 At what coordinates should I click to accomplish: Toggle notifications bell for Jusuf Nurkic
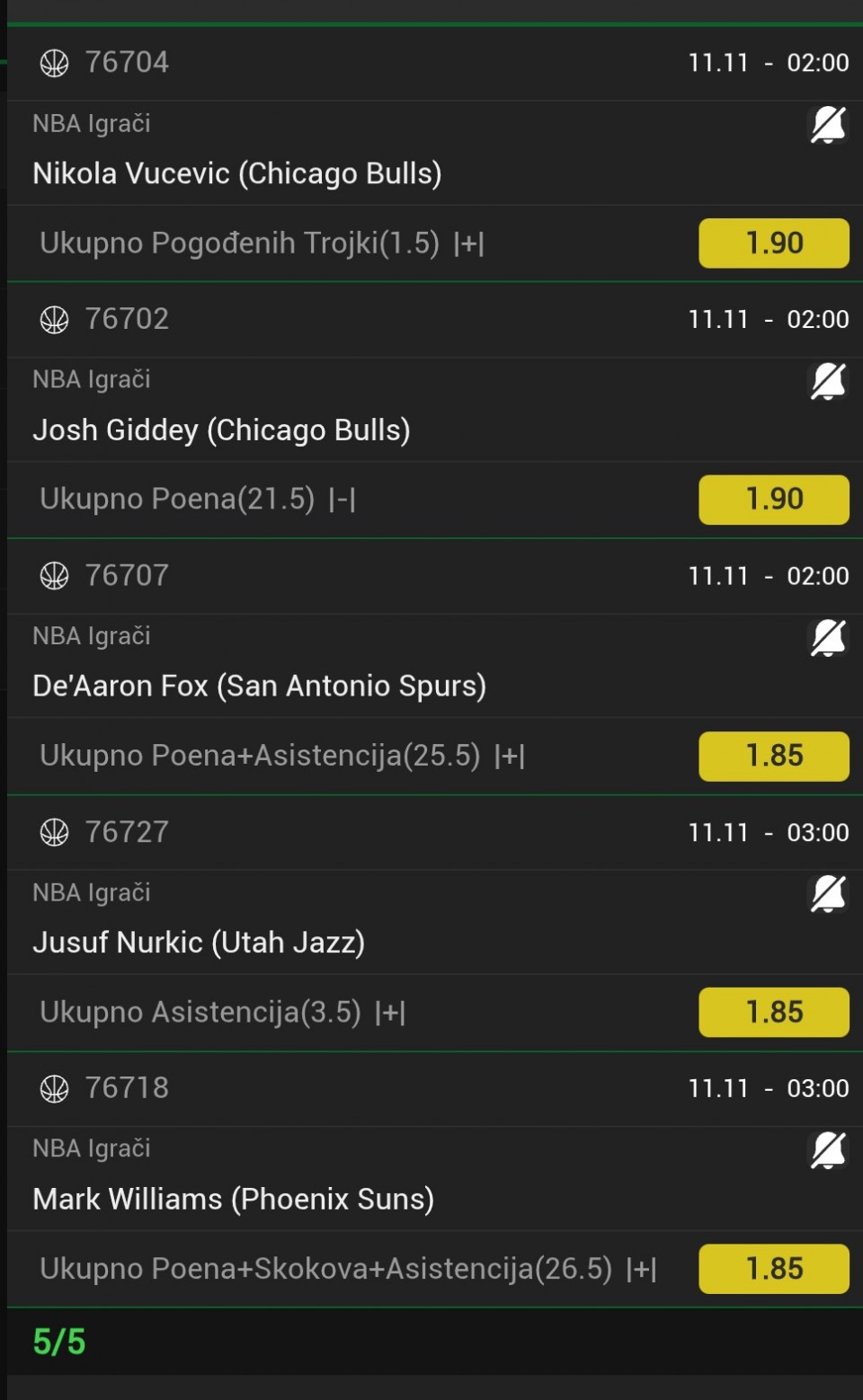(x=828, y=894)
